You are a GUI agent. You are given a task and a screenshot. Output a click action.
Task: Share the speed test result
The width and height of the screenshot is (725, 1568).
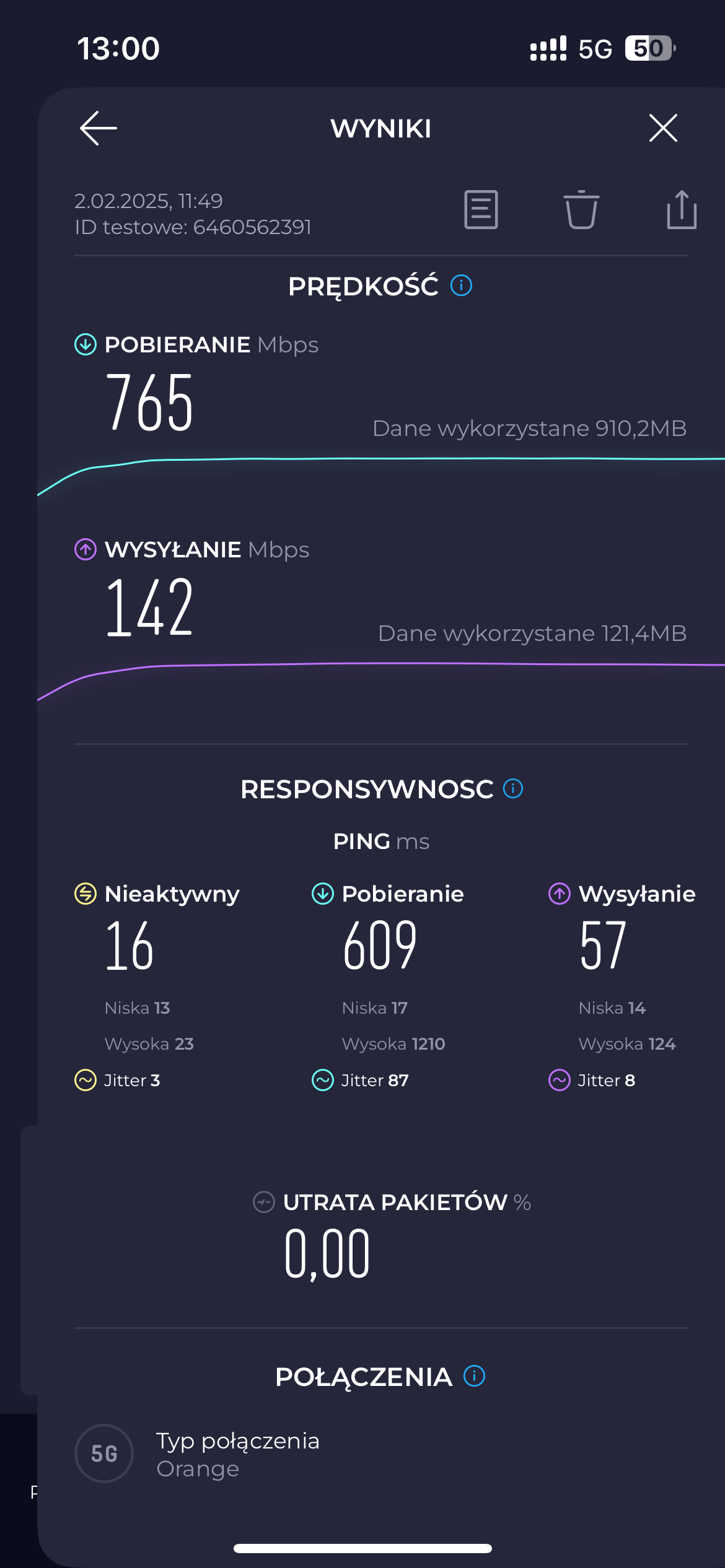point(682,209)
